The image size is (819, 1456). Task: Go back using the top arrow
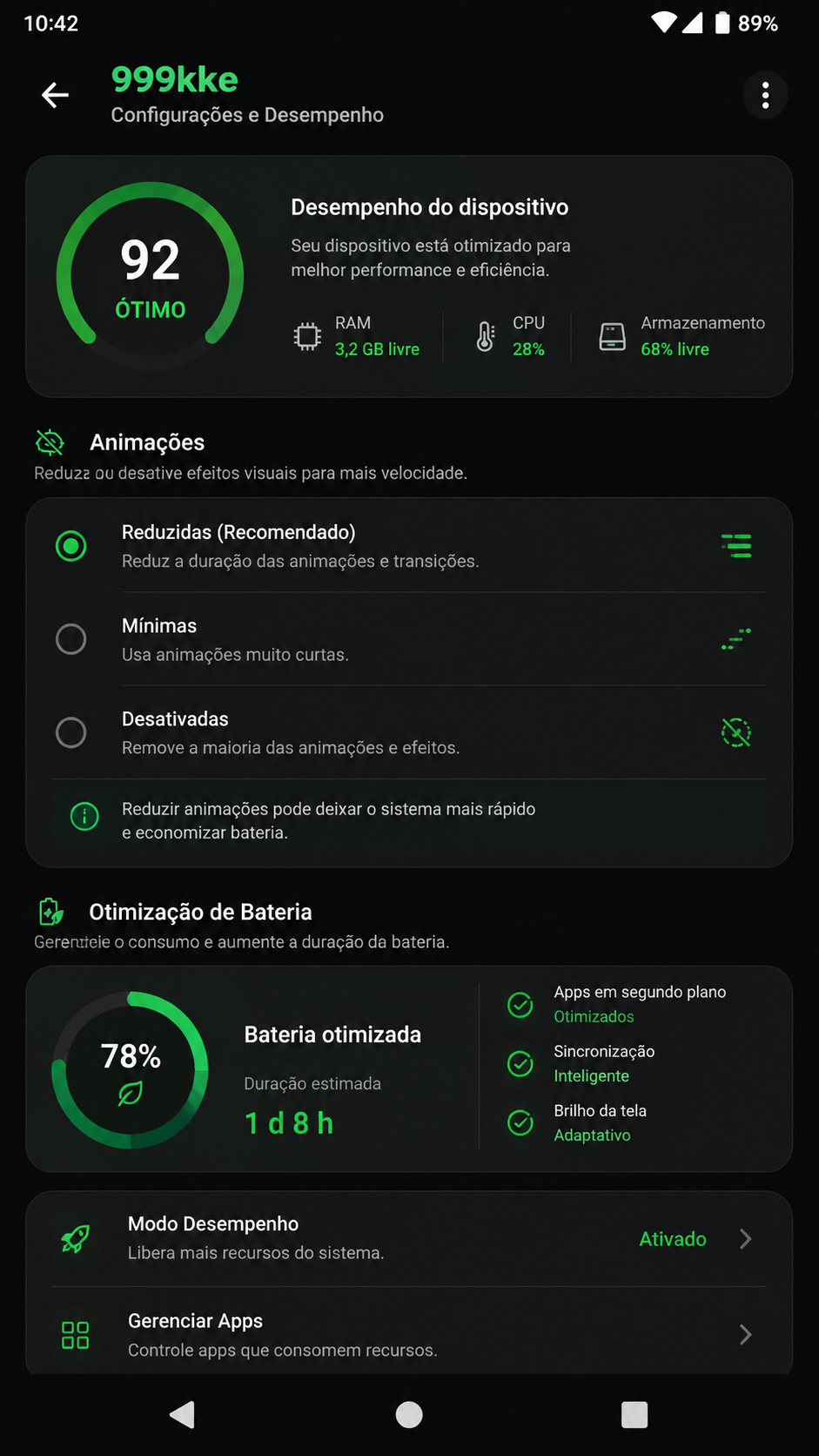point(56,95)
